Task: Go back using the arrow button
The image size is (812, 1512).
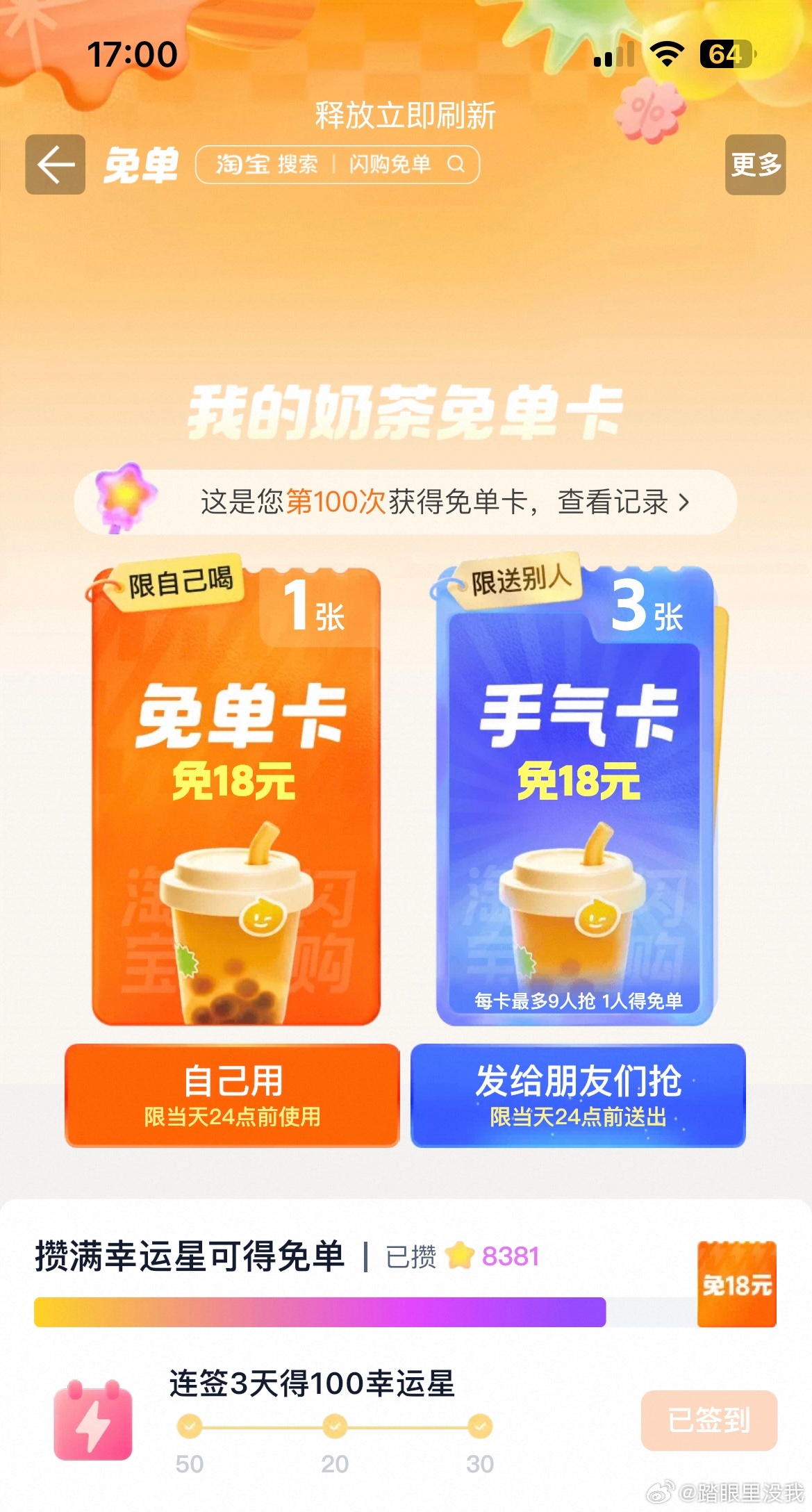Action: (x=56, y=165)
